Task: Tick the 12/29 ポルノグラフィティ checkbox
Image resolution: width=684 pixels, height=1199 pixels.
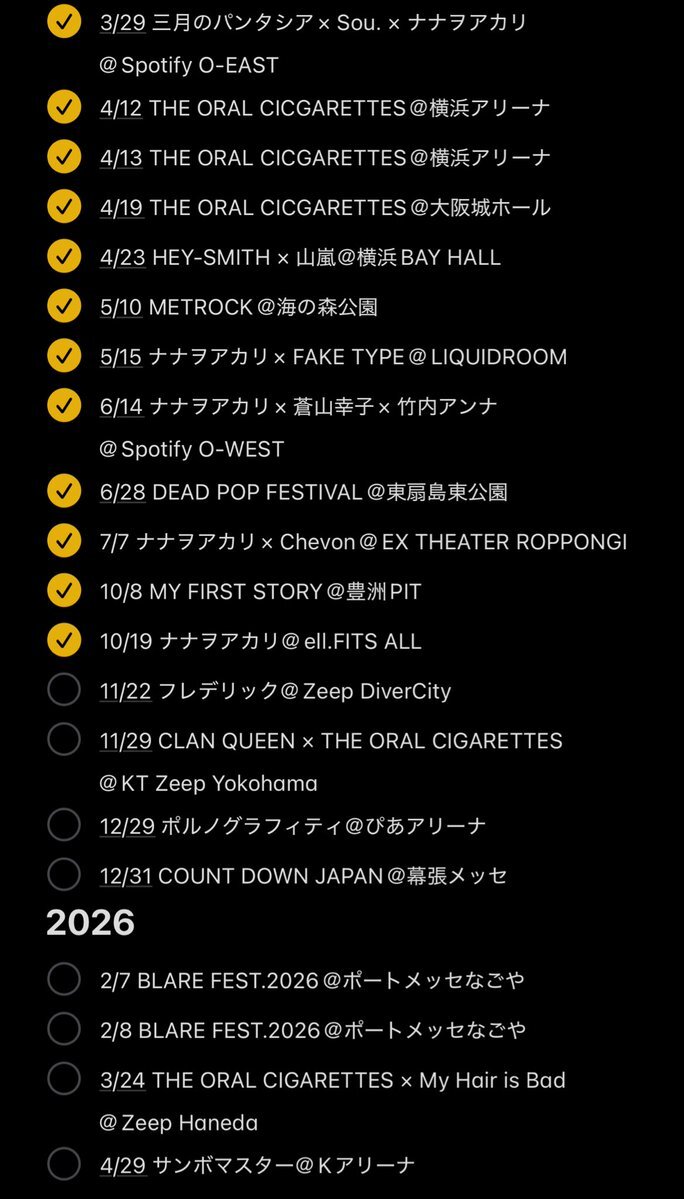Action: click(64, 826)
